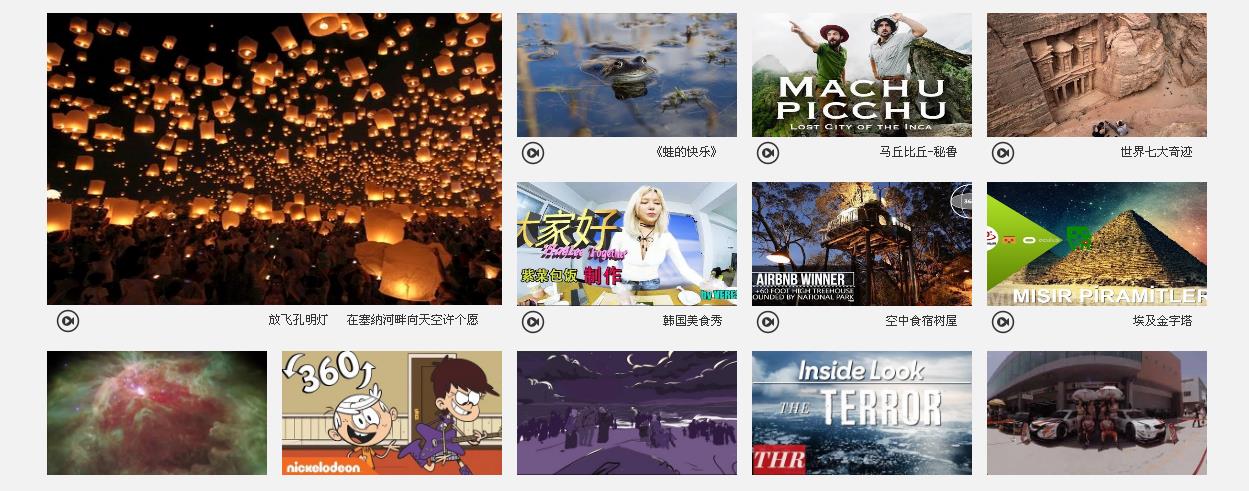
Task: Watch the Inside Look The Terror video
Action: 861,412
